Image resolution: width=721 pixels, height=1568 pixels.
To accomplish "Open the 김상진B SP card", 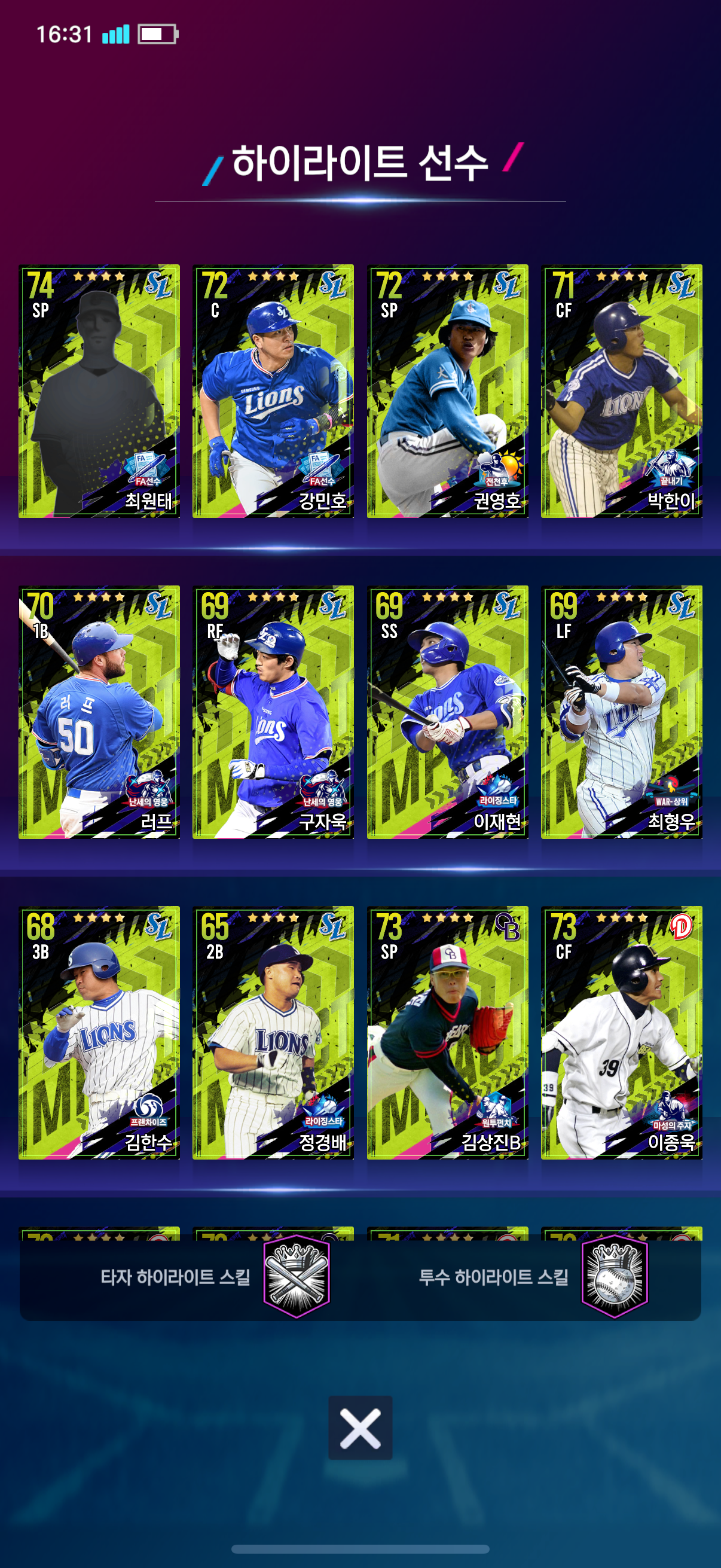I will coord(448,1033).
